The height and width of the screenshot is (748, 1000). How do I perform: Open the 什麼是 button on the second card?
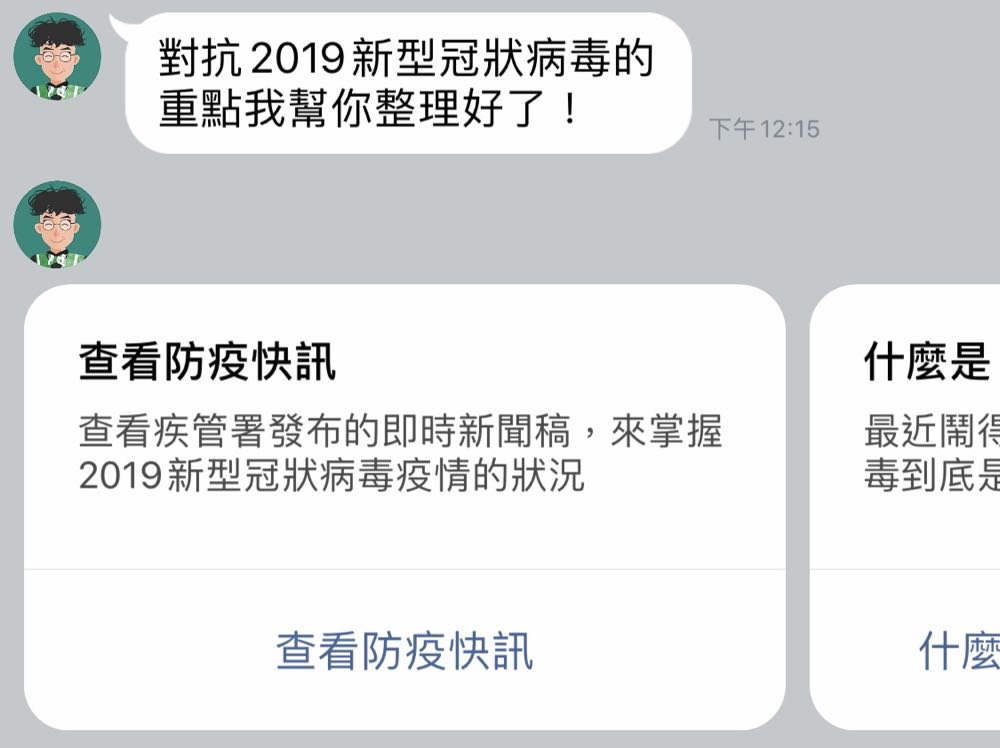[957, 651]
